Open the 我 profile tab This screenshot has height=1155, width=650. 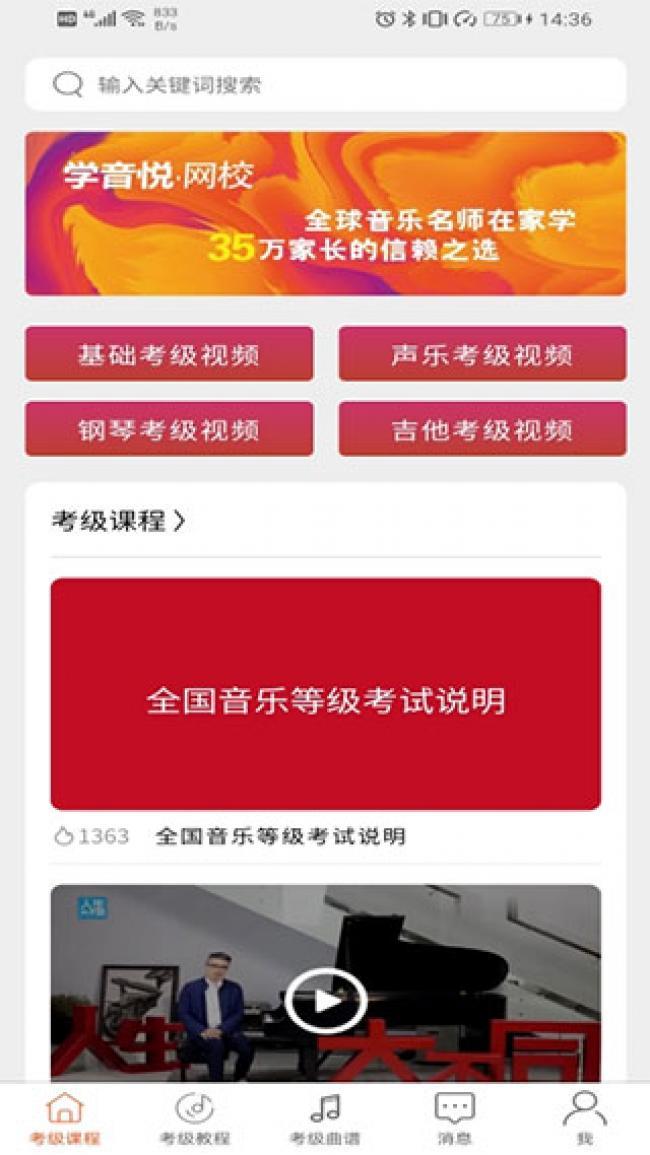point(585,1118)
